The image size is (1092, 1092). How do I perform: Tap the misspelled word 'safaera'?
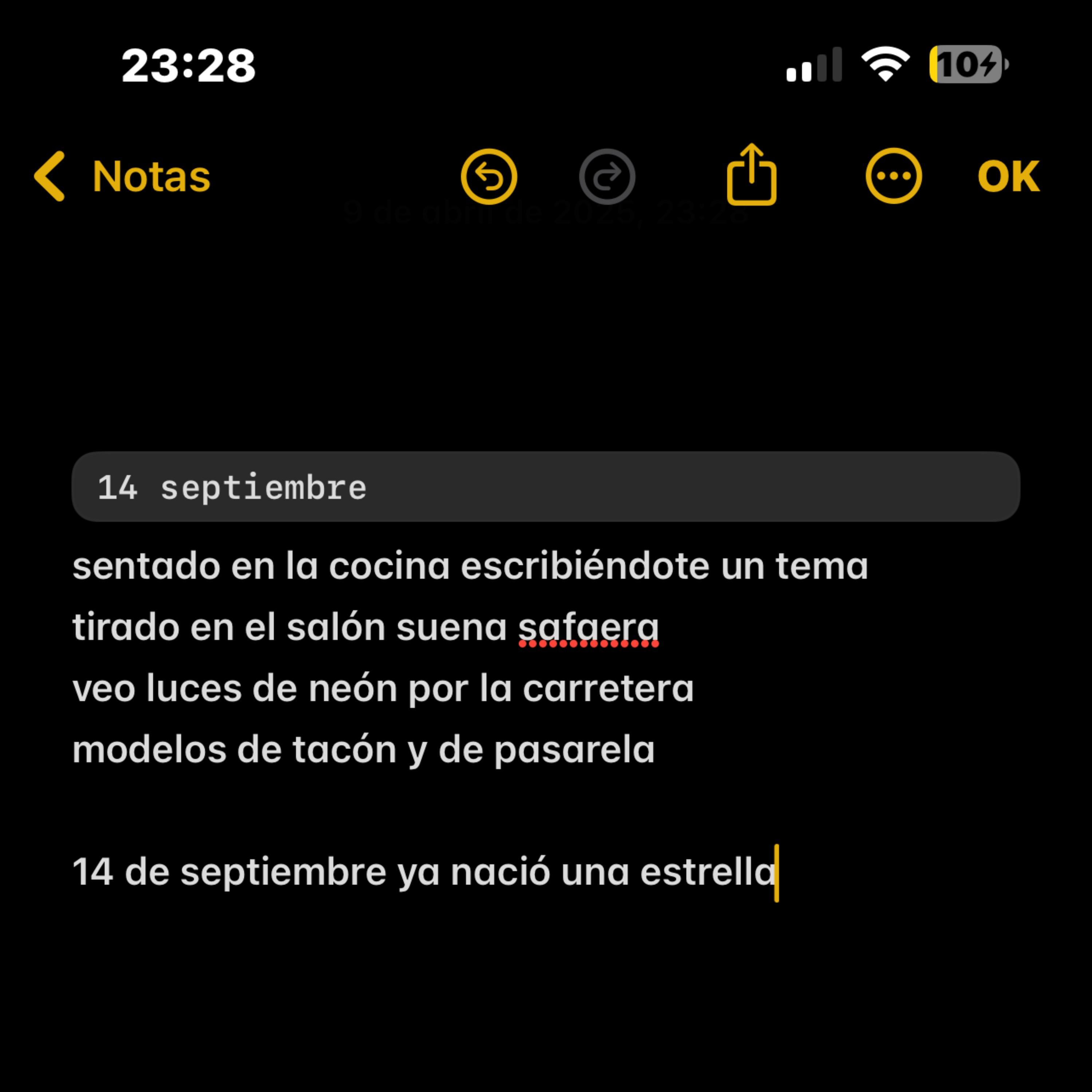[588, 628]
